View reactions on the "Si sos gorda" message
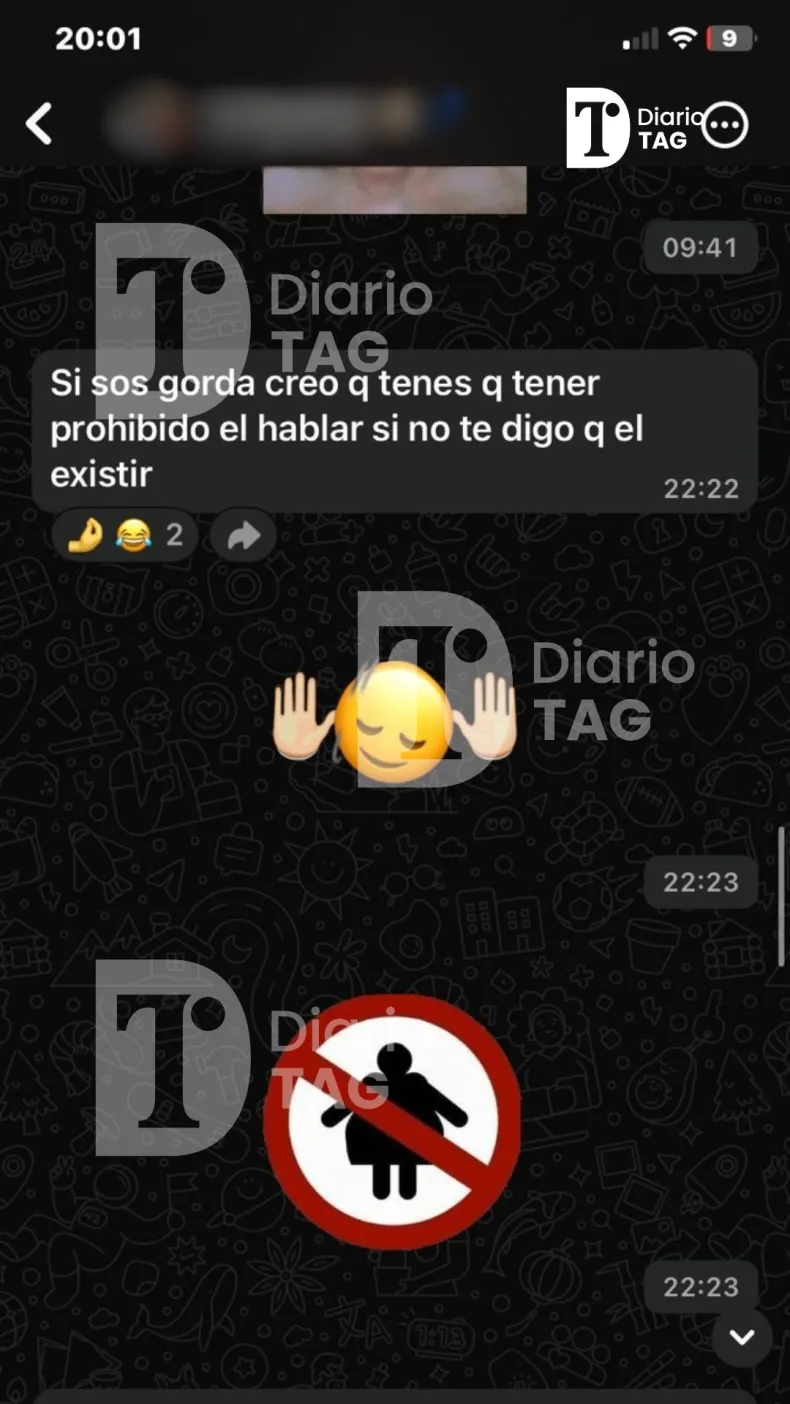 (x=124, y=535)
